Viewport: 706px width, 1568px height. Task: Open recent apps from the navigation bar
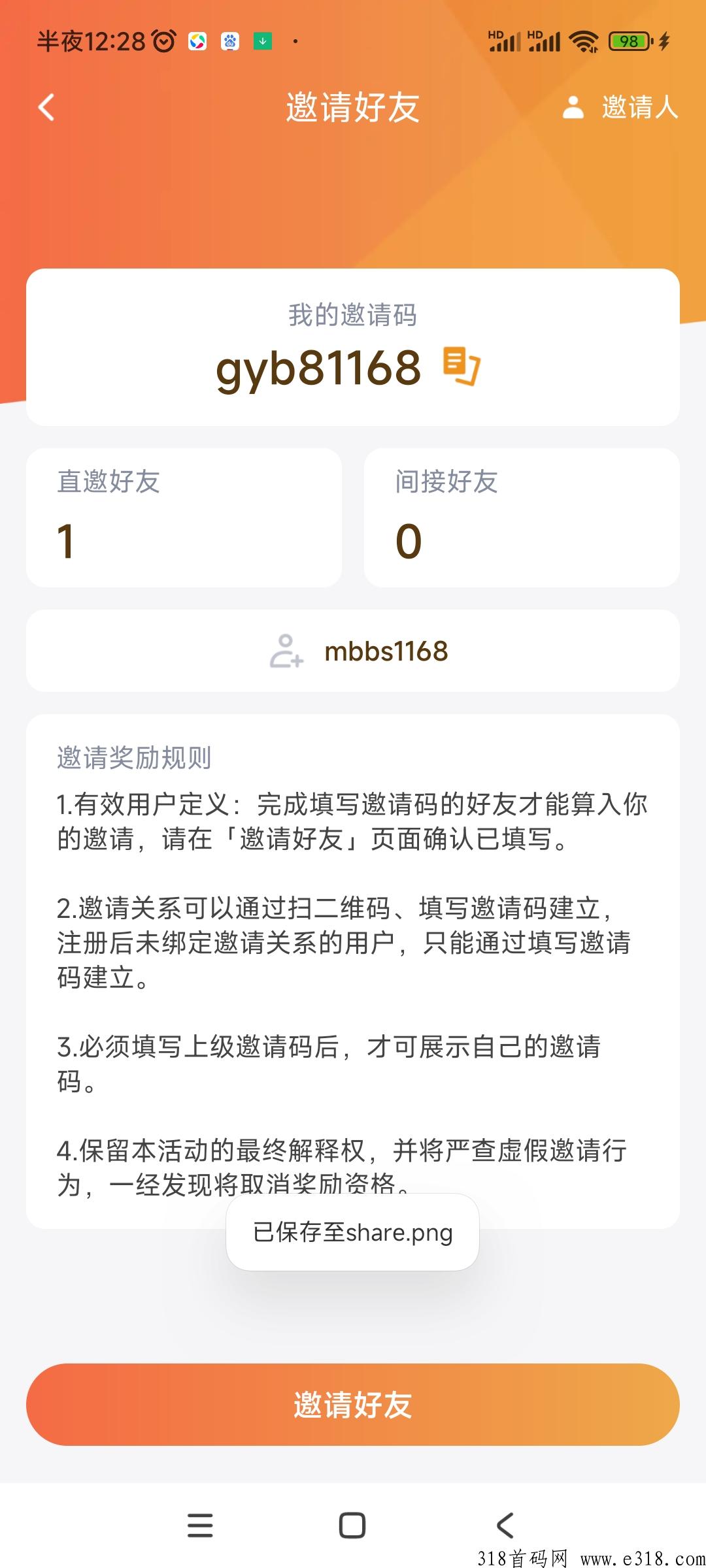point(200,1525)
